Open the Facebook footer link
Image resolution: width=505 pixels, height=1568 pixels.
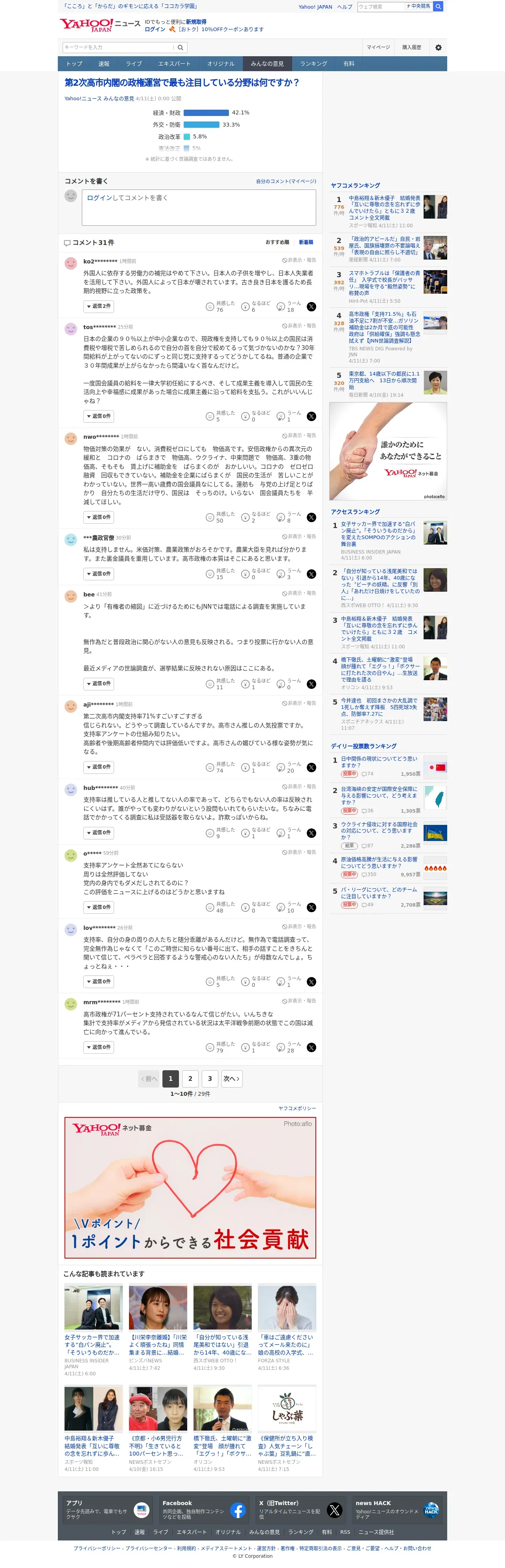pos(204,1510)
